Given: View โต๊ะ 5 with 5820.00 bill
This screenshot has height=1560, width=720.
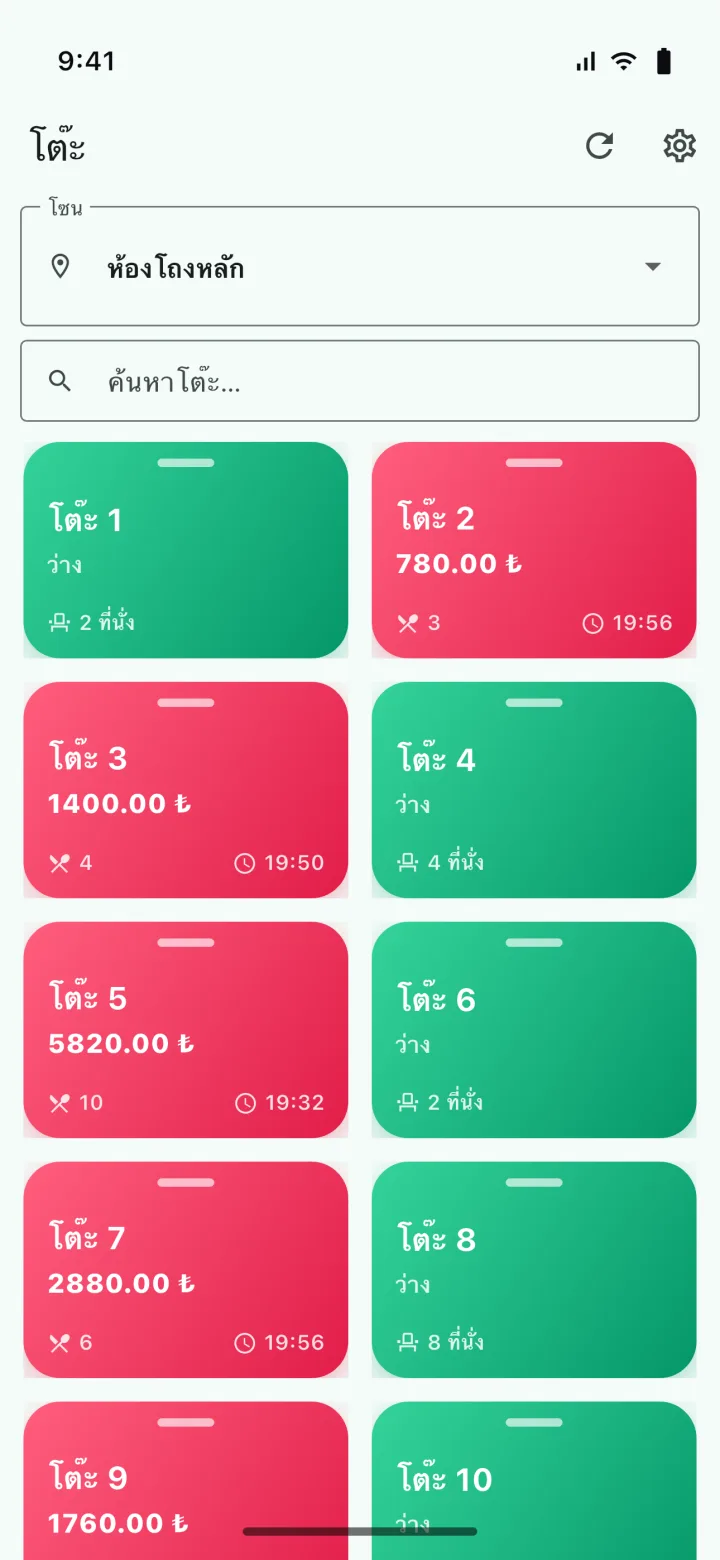Looking at the screenshot, I should [186, 1030].
